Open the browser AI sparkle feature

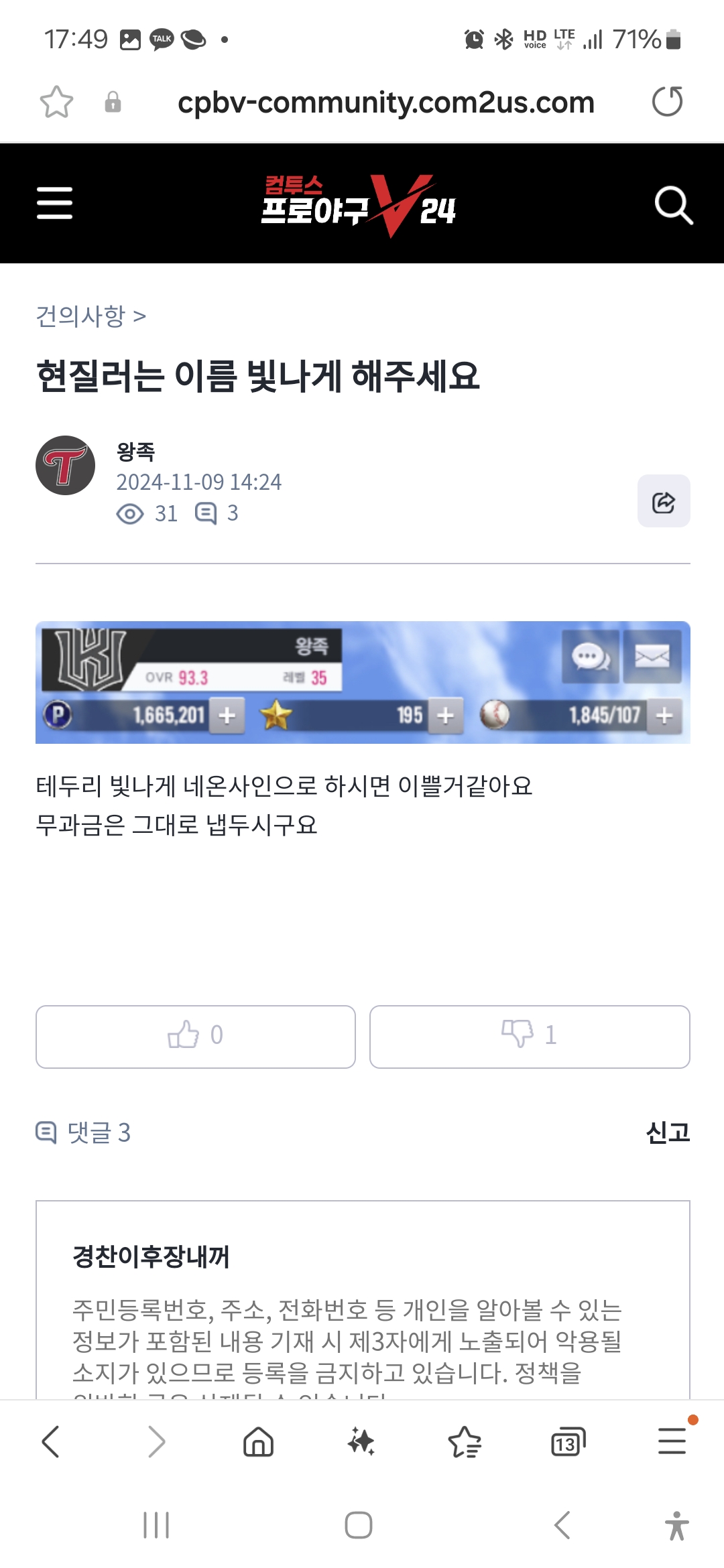tap(361, 1441)
